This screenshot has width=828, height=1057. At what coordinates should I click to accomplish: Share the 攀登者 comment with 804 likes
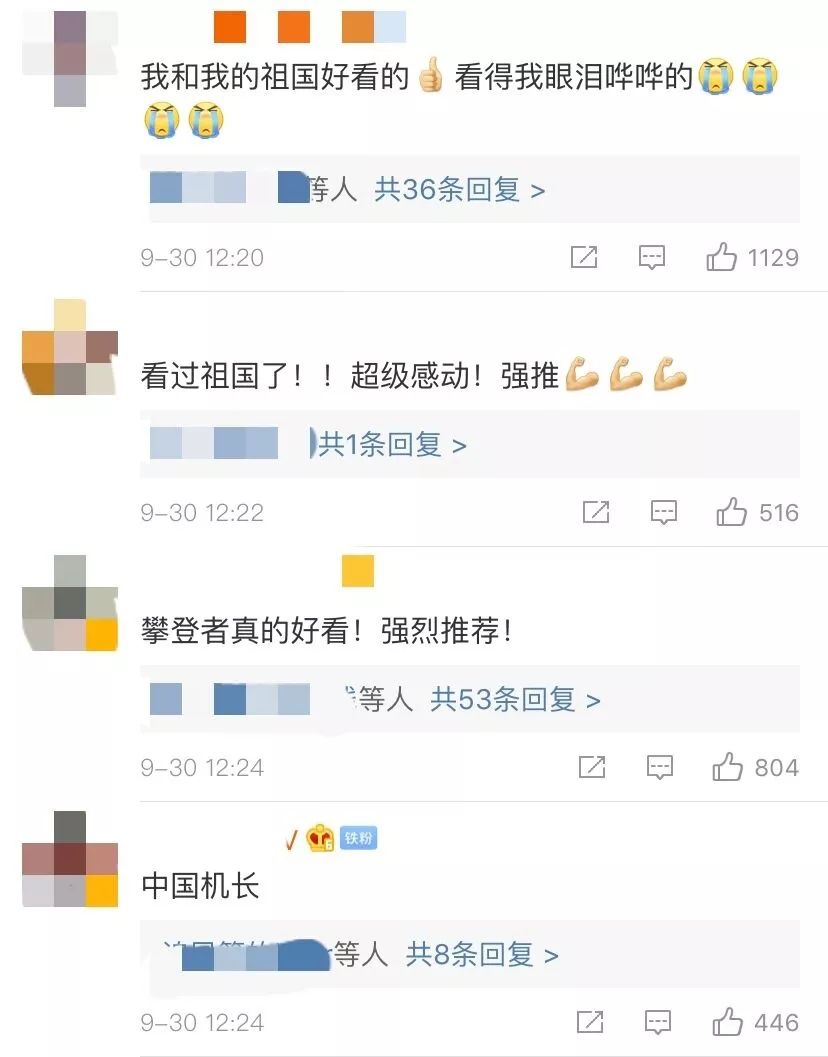point(591,768)
